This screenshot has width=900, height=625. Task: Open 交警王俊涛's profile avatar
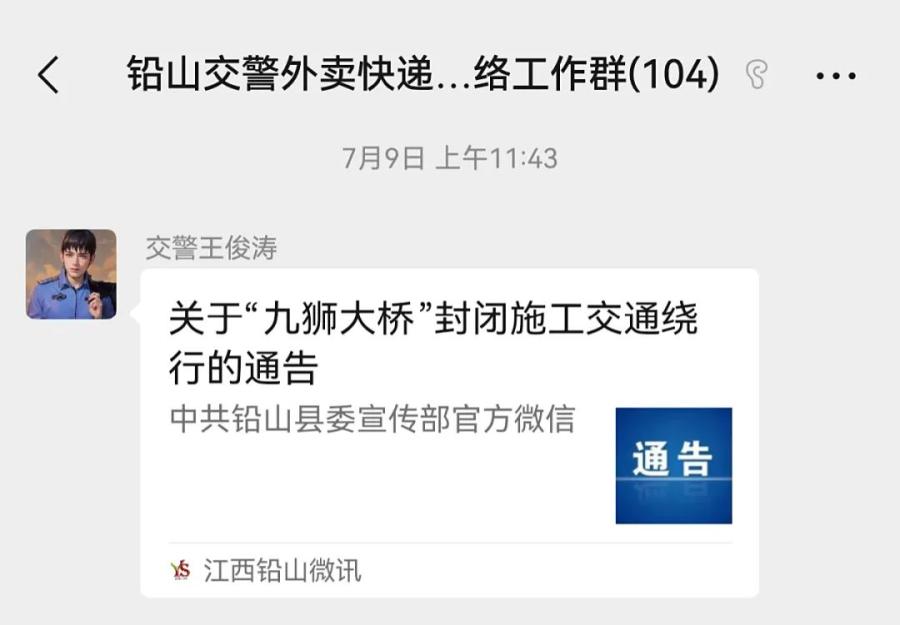[71, 274]
